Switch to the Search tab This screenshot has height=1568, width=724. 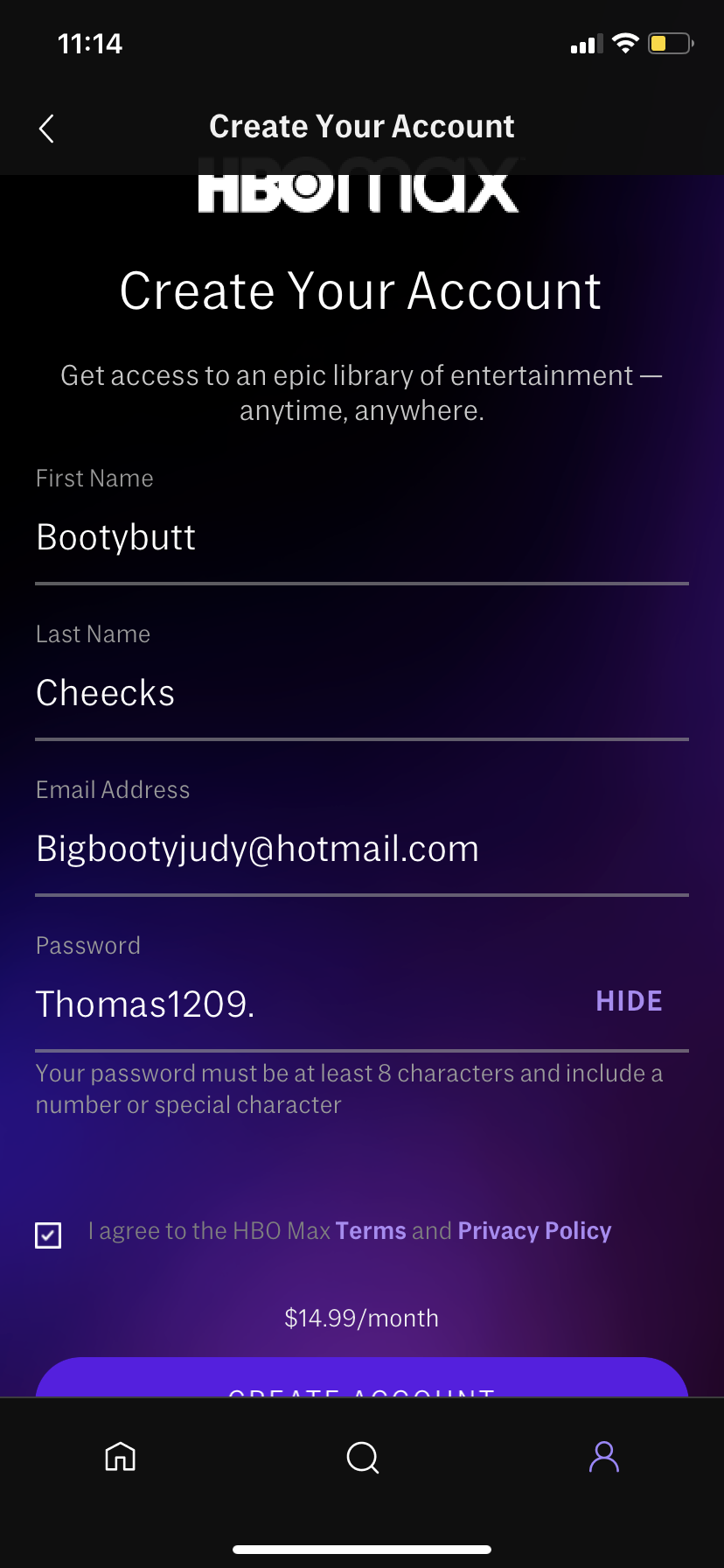[362, 1457]
